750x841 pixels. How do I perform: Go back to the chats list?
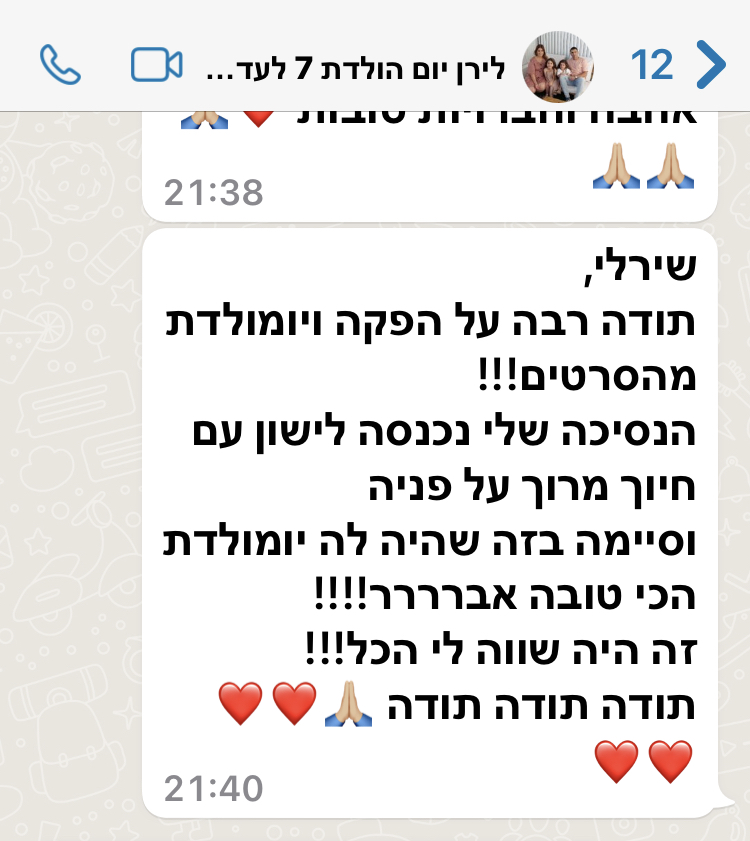pyautogui.click(x=709, y=66)
